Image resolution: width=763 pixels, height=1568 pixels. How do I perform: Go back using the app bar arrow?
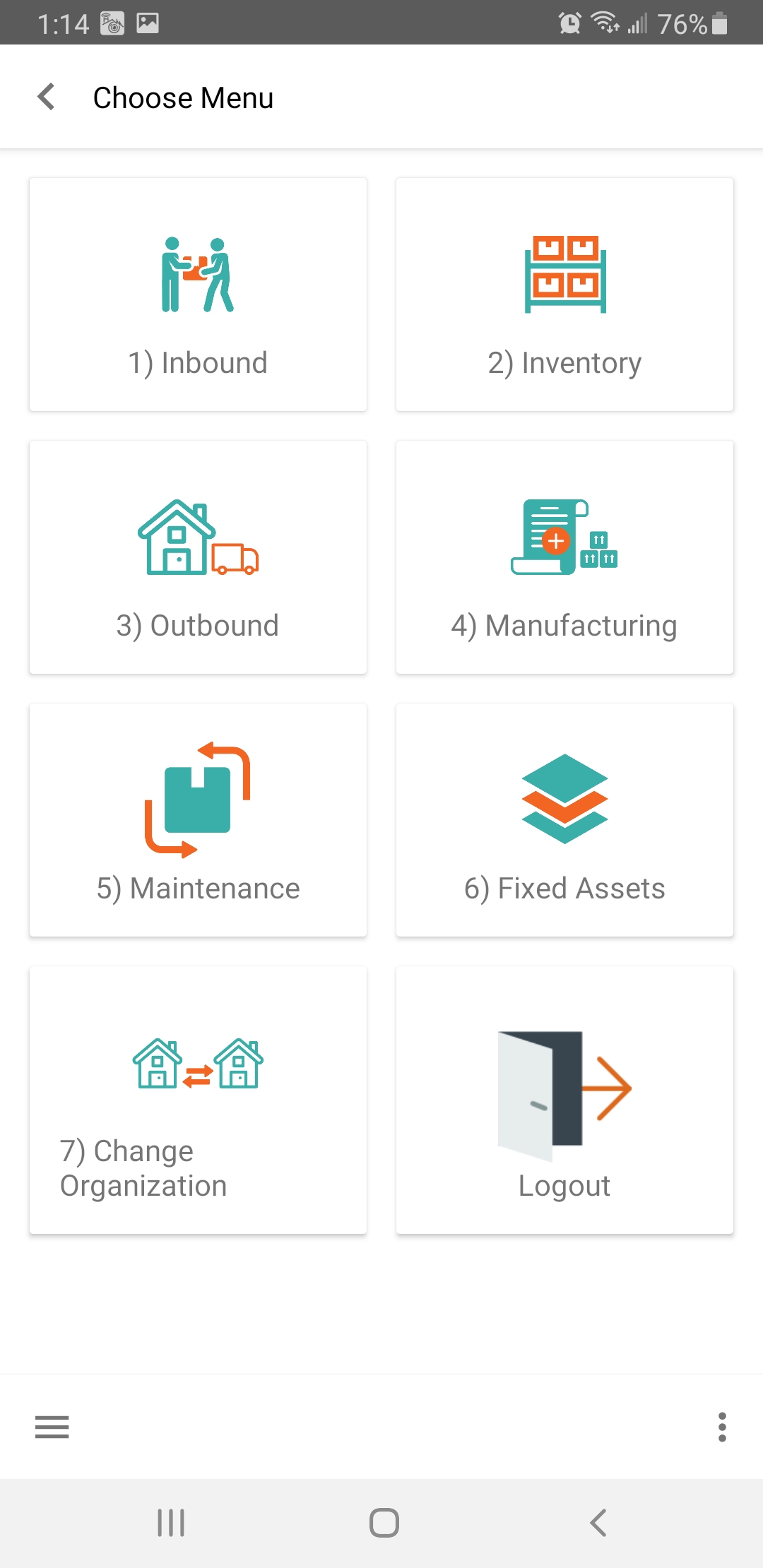[47, 97]
